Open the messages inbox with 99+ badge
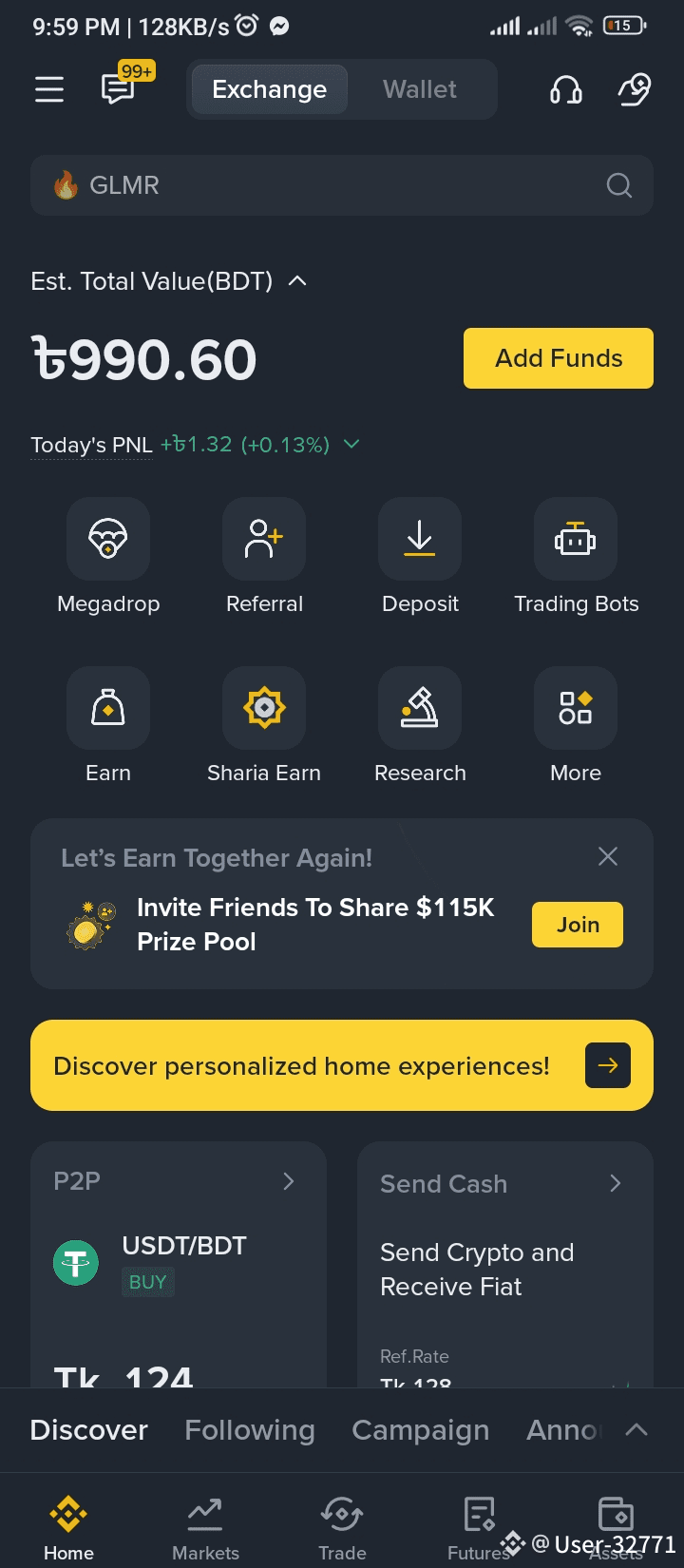This screenshot has width=684, height=1568. point(119,89)
